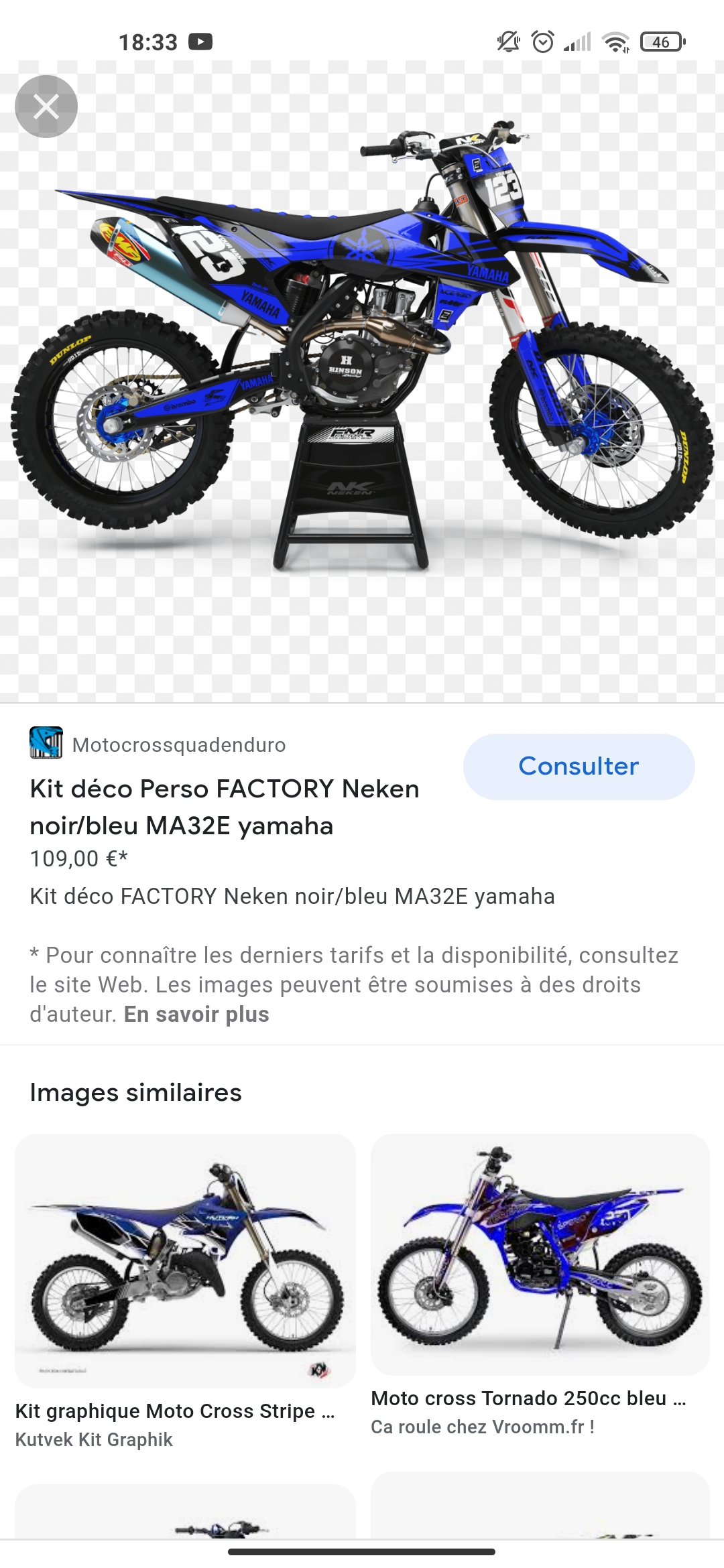Open the Moto cross Tornado 250cc bleu image
Image resolution: width=724 pixels, height=1568 pixels.
[540, 1253]
